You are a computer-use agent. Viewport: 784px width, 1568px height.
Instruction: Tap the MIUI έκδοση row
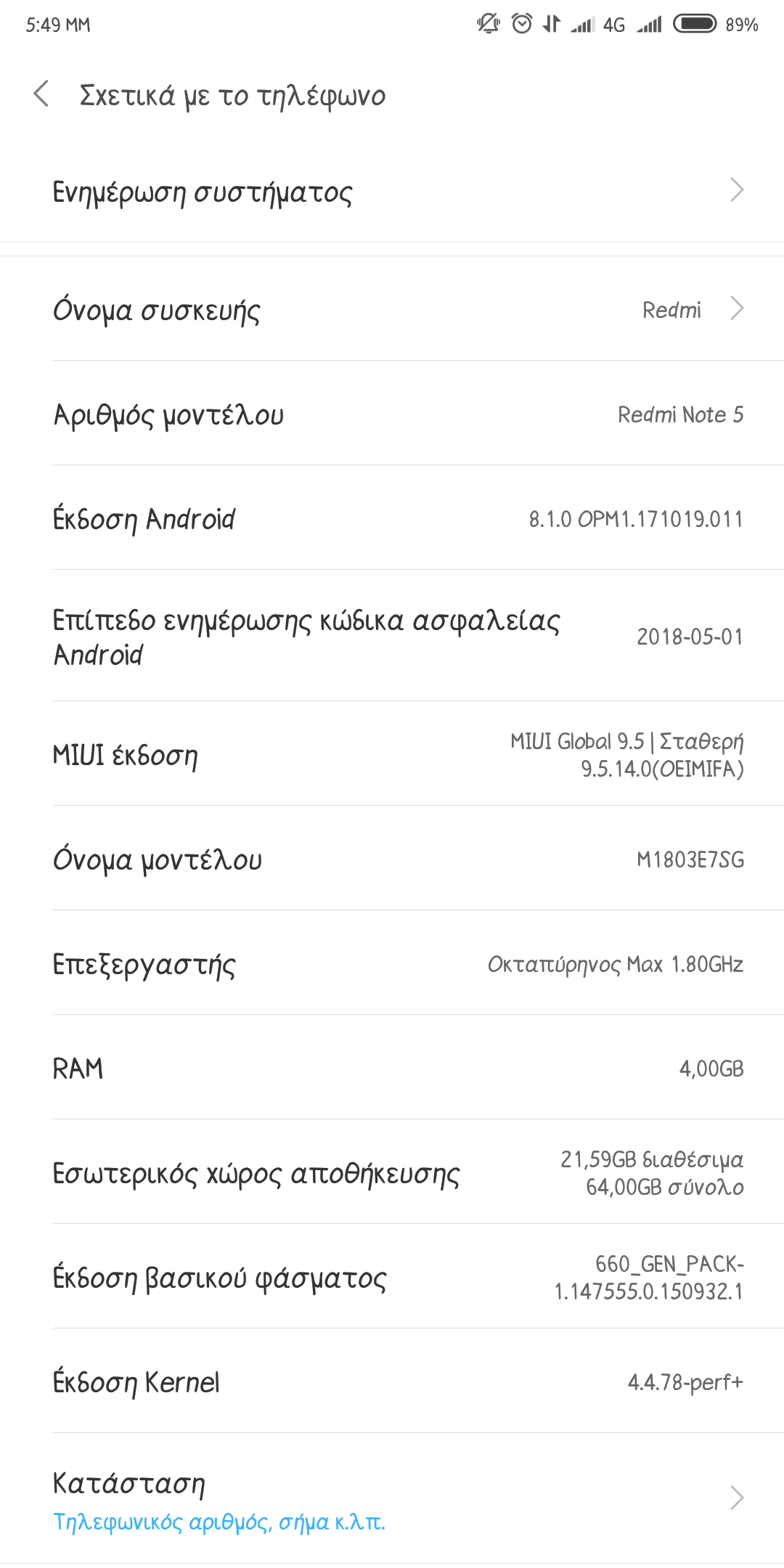[392, 755]
